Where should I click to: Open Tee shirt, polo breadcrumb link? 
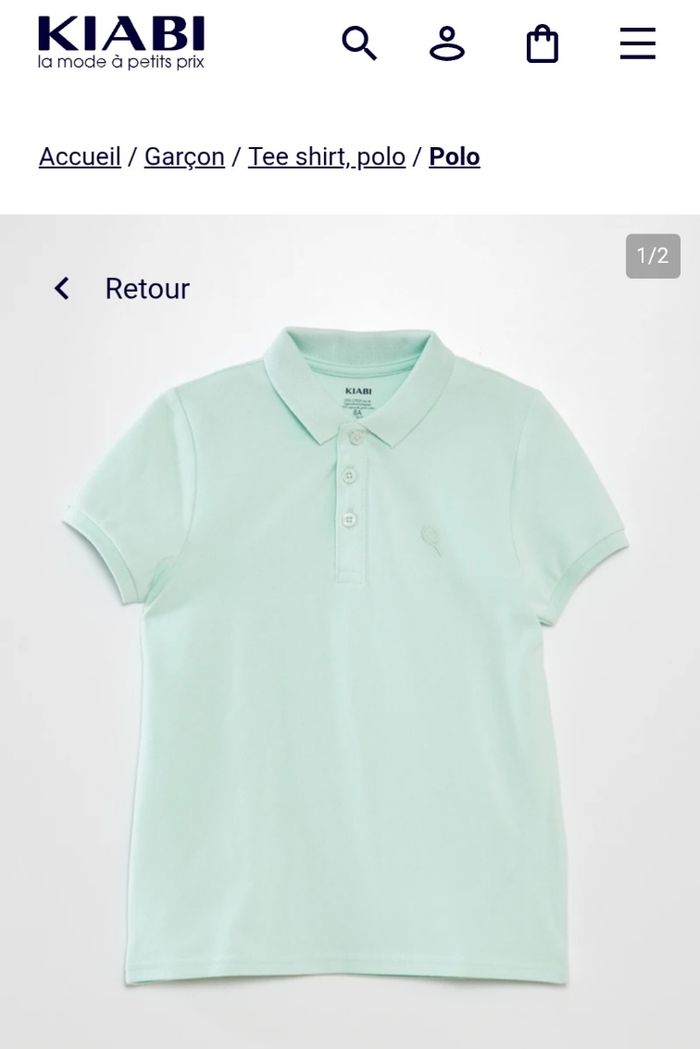pos(327,157)
